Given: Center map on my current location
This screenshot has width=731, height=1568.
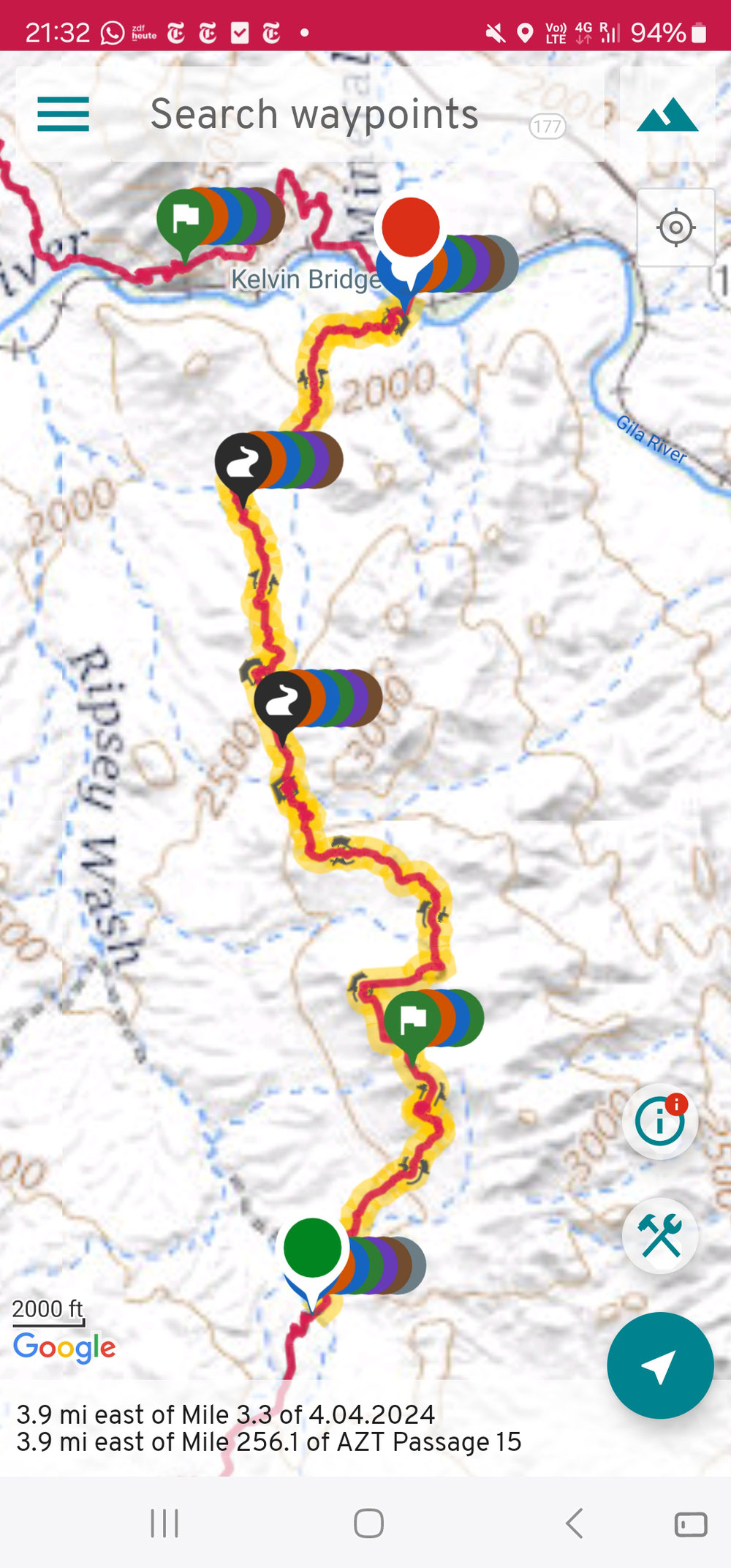Looking at the screenshot, I should (x=675, y=227).
